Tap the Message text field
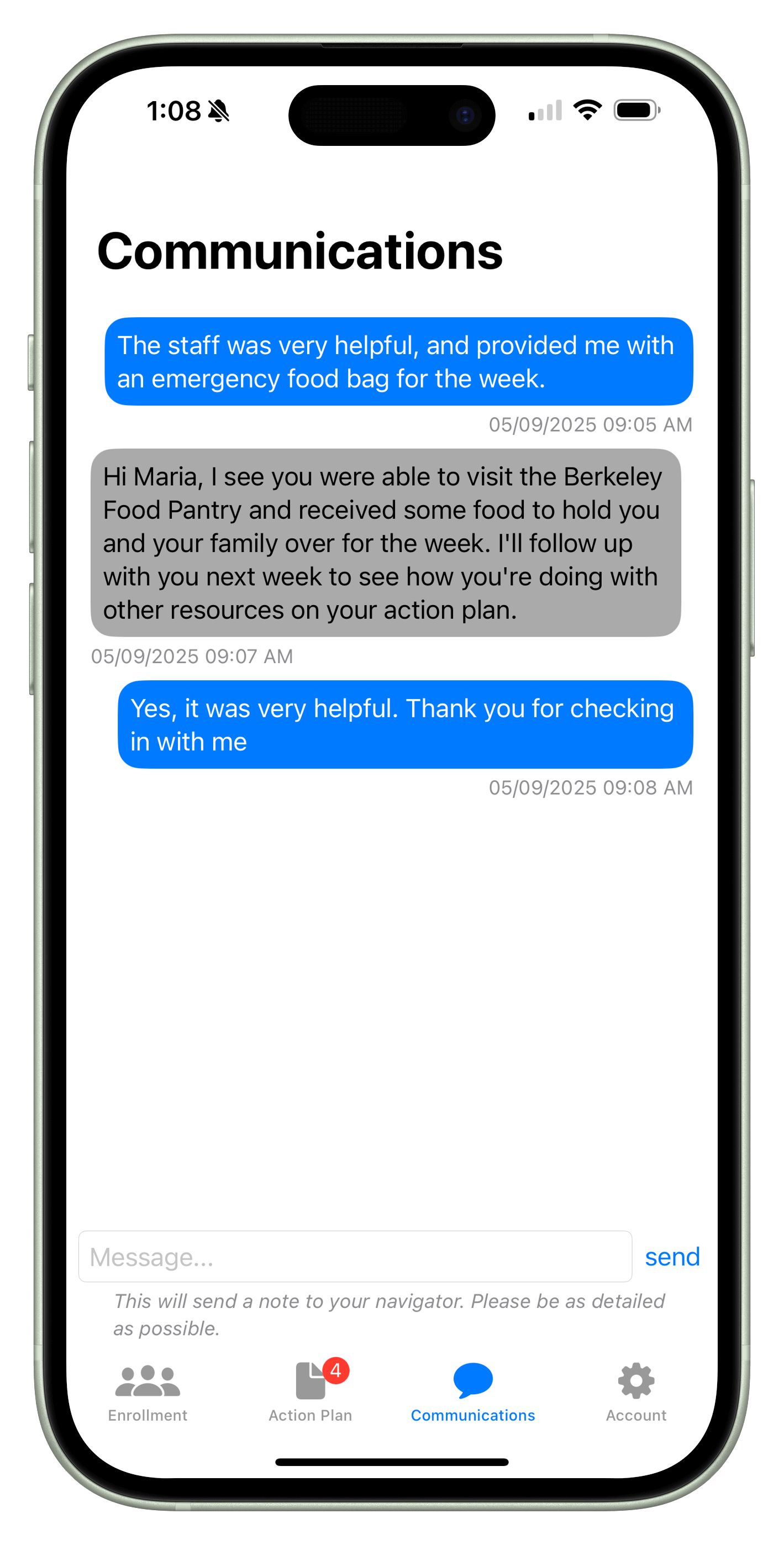The image size is (784, 1545). [355, 1257]
